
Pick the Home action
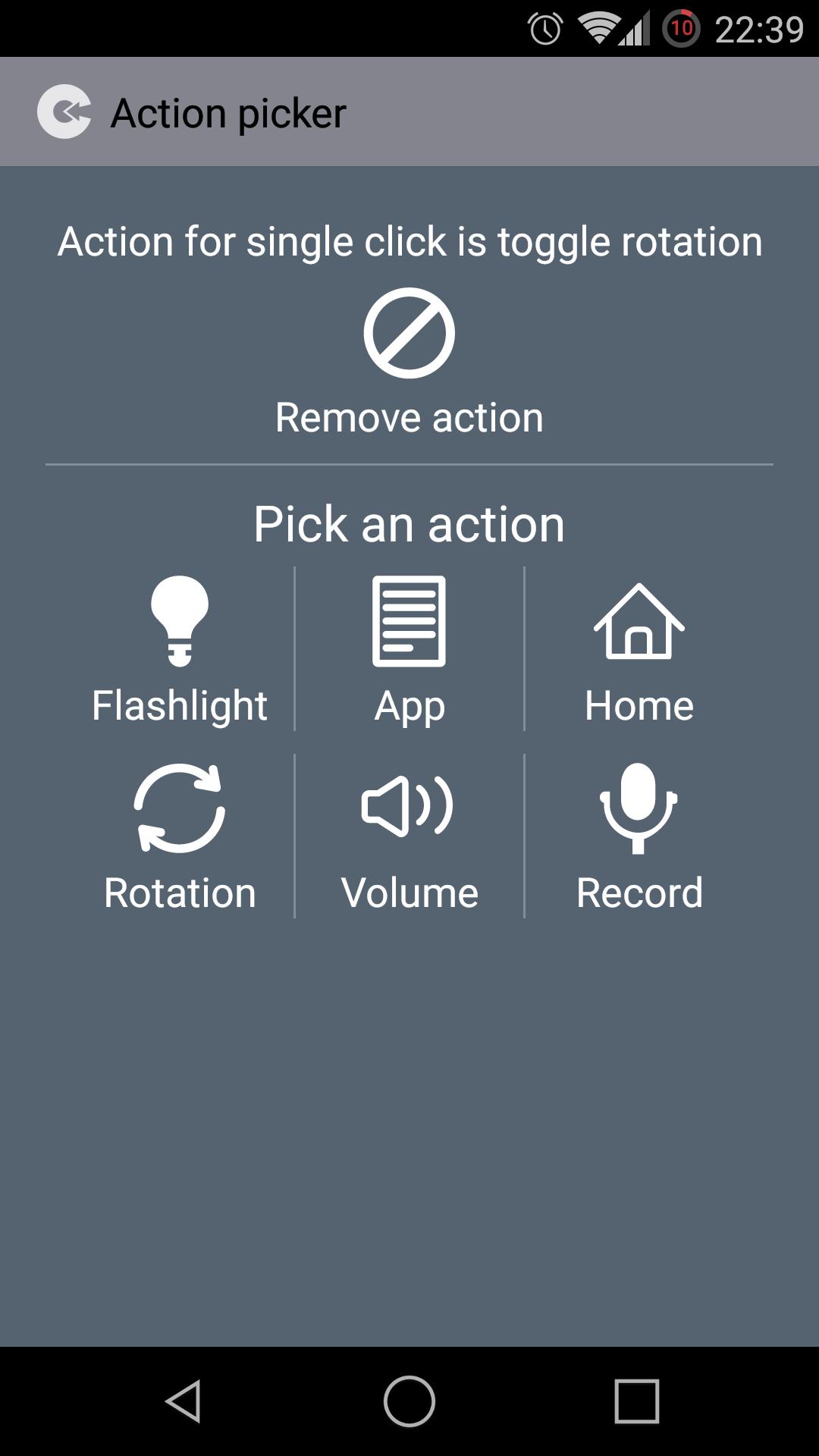(639, 649)
